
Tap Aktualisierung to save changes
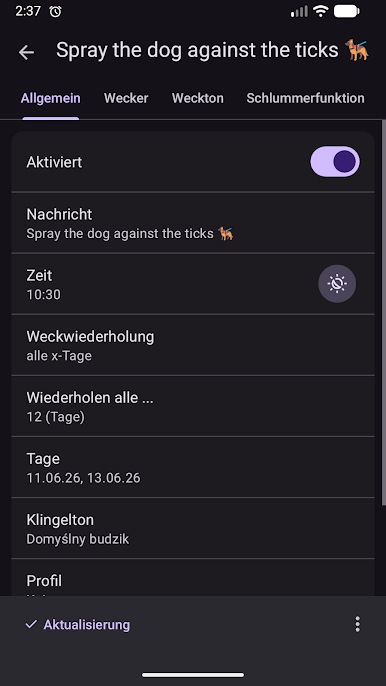77,624
